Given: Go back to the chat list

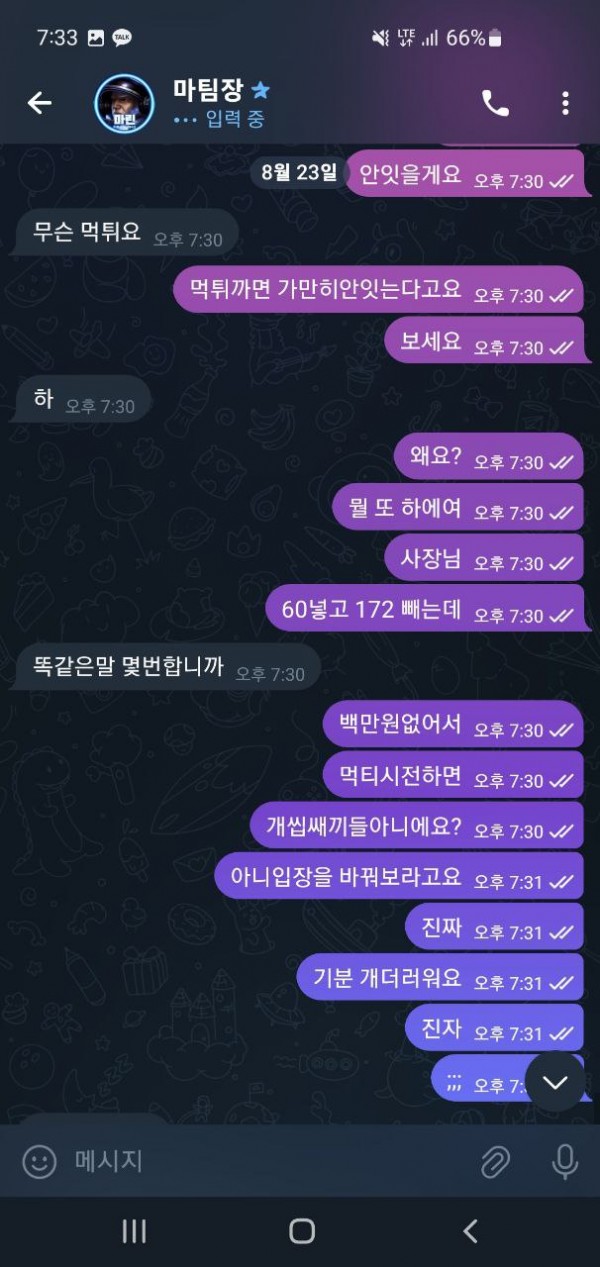Looking at the screenshot, I should pos(39,102).
